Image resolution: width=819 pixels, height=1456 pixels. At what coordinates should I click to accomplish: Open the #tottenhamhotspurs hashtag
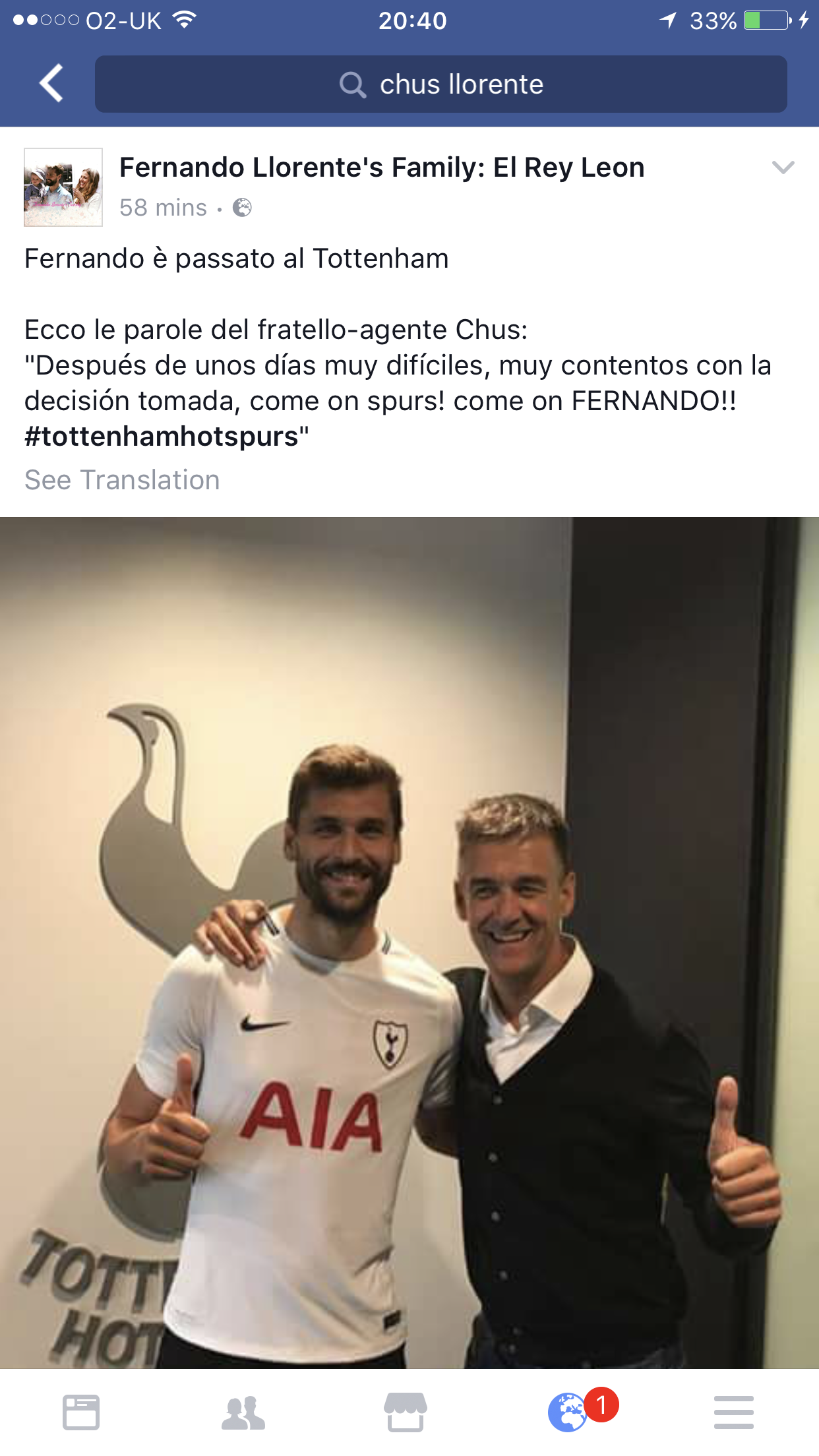(x=162, y=437)
